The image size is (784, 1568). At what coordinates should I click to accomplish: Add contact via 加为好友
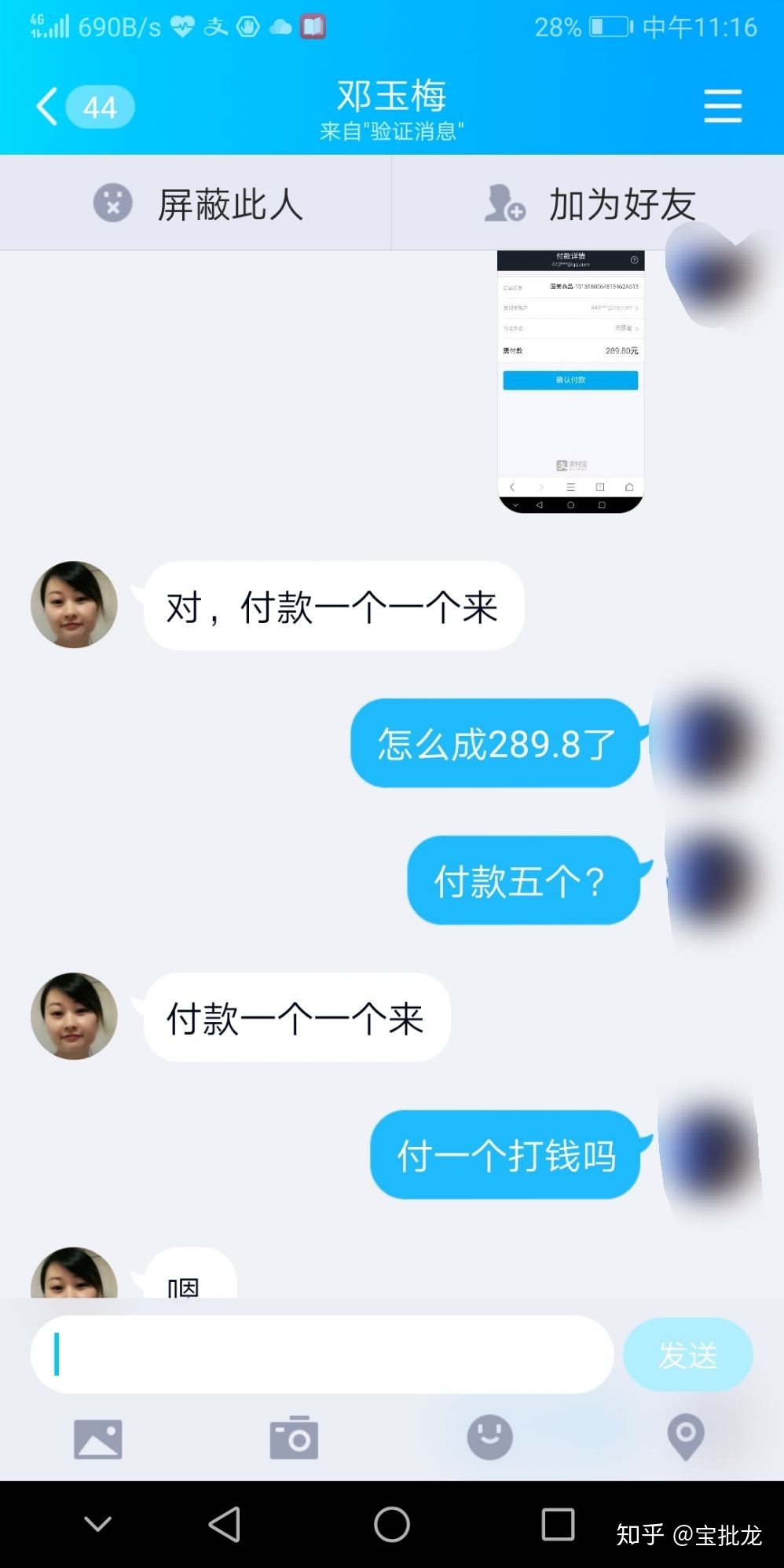click(x=589, y=203)
